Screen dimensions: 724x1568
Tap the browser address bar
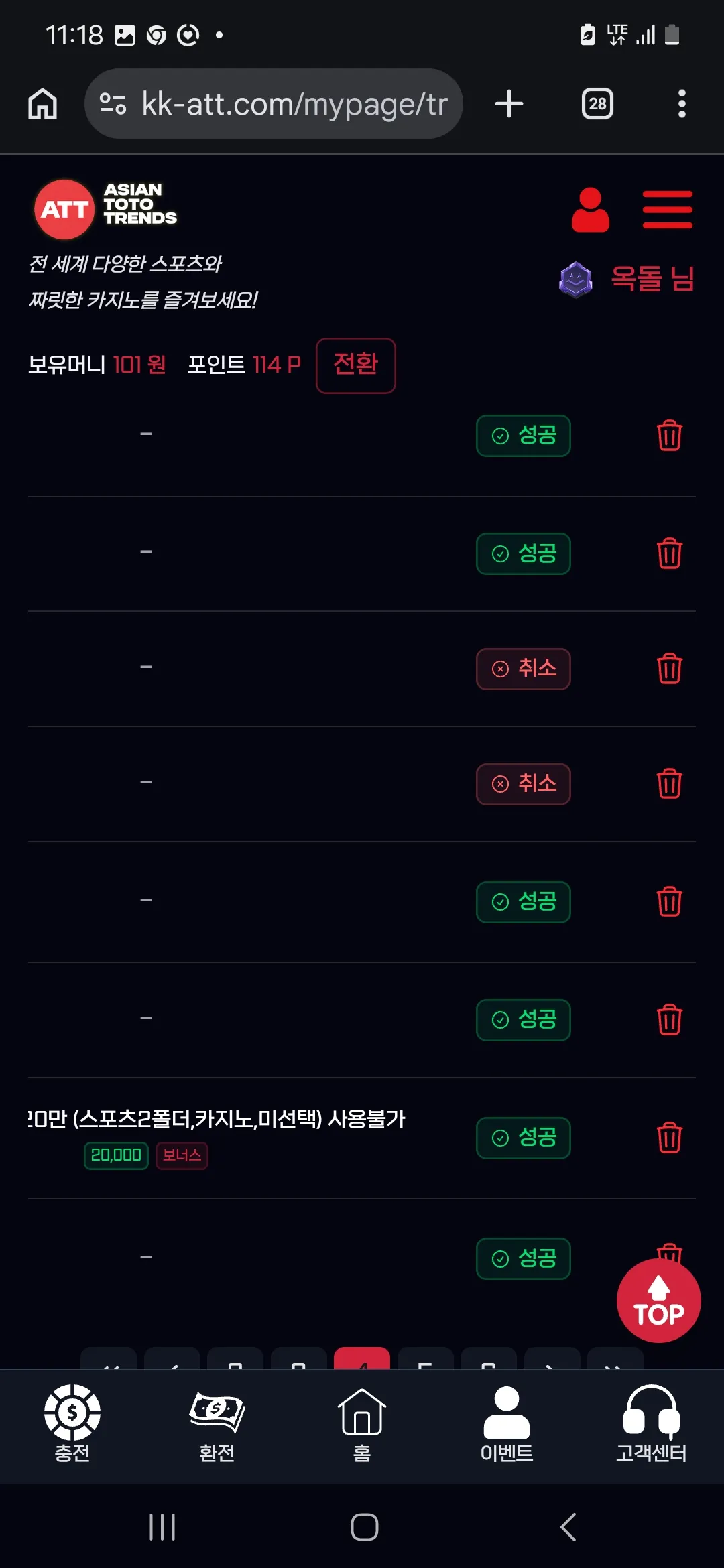274,104
